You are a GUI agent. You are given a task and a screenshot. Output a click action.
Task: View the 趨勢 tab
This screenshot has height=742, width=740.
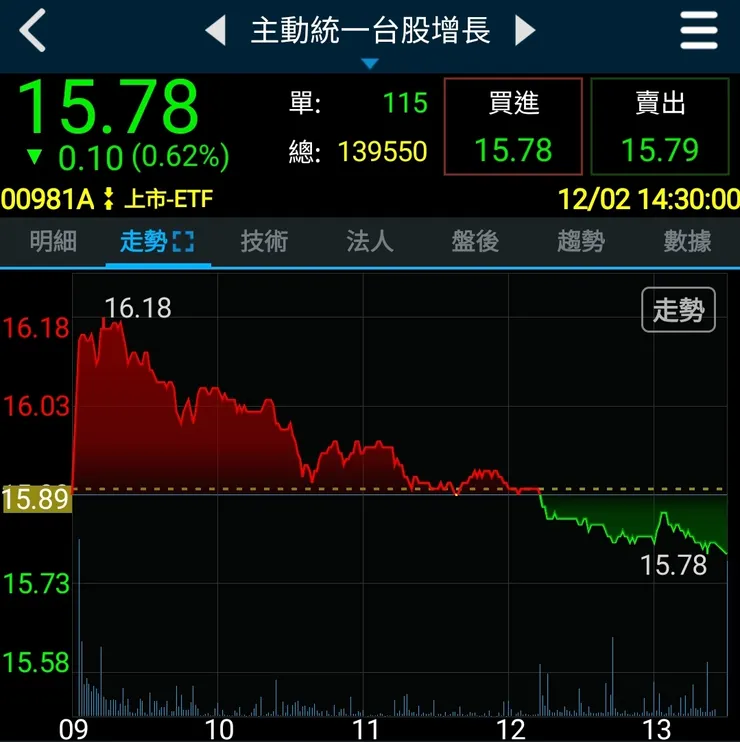pyautogui.click(x=581, y=242)
